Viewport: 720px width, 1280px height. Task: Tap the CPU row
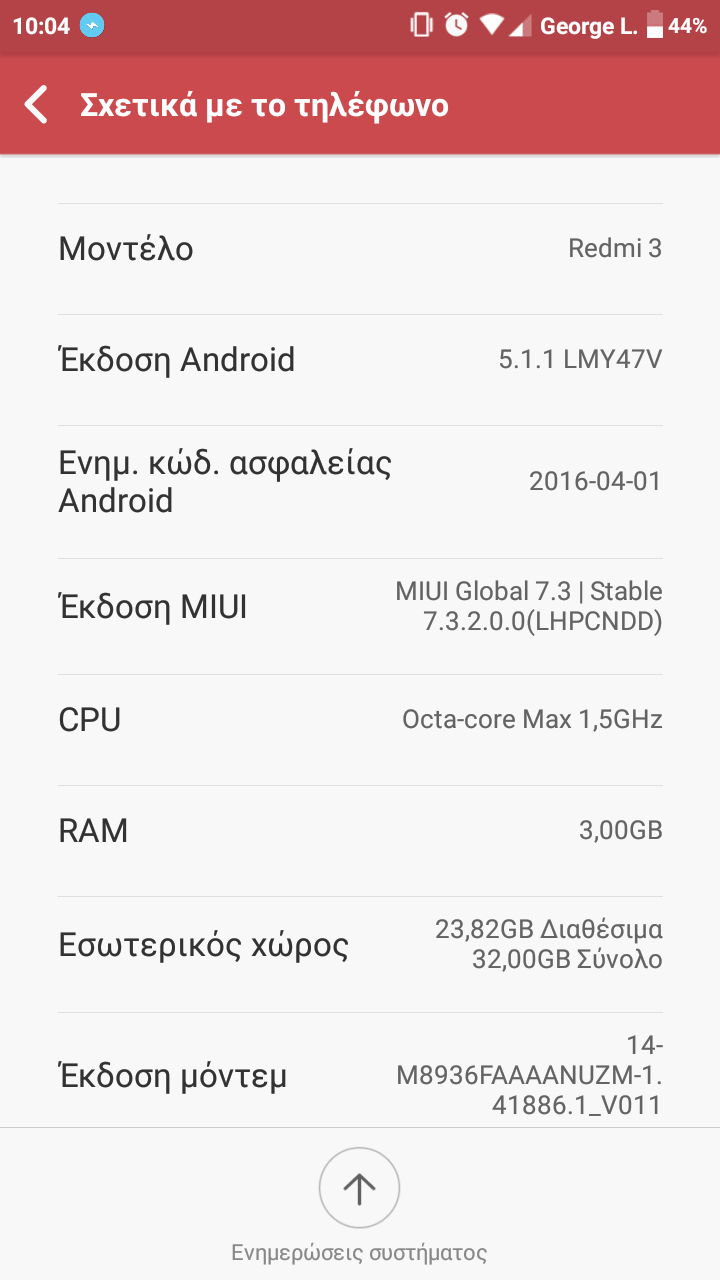pyautogui.click(x=360, y=719)
